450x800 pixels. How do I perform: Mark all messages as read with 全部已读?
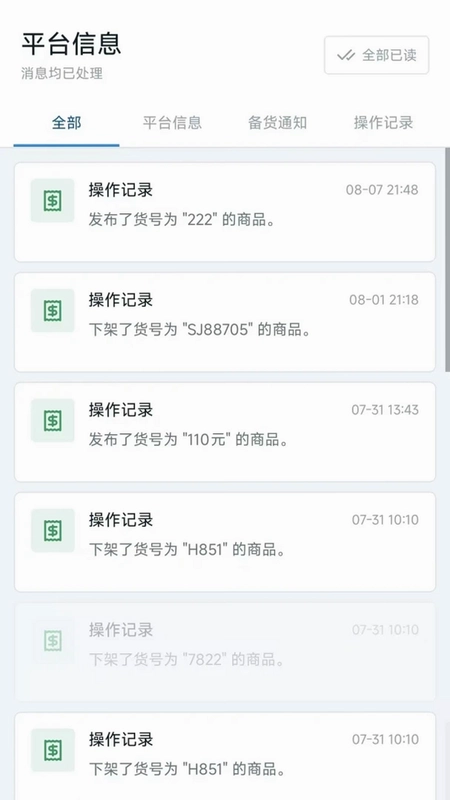[x=377, y=55]
